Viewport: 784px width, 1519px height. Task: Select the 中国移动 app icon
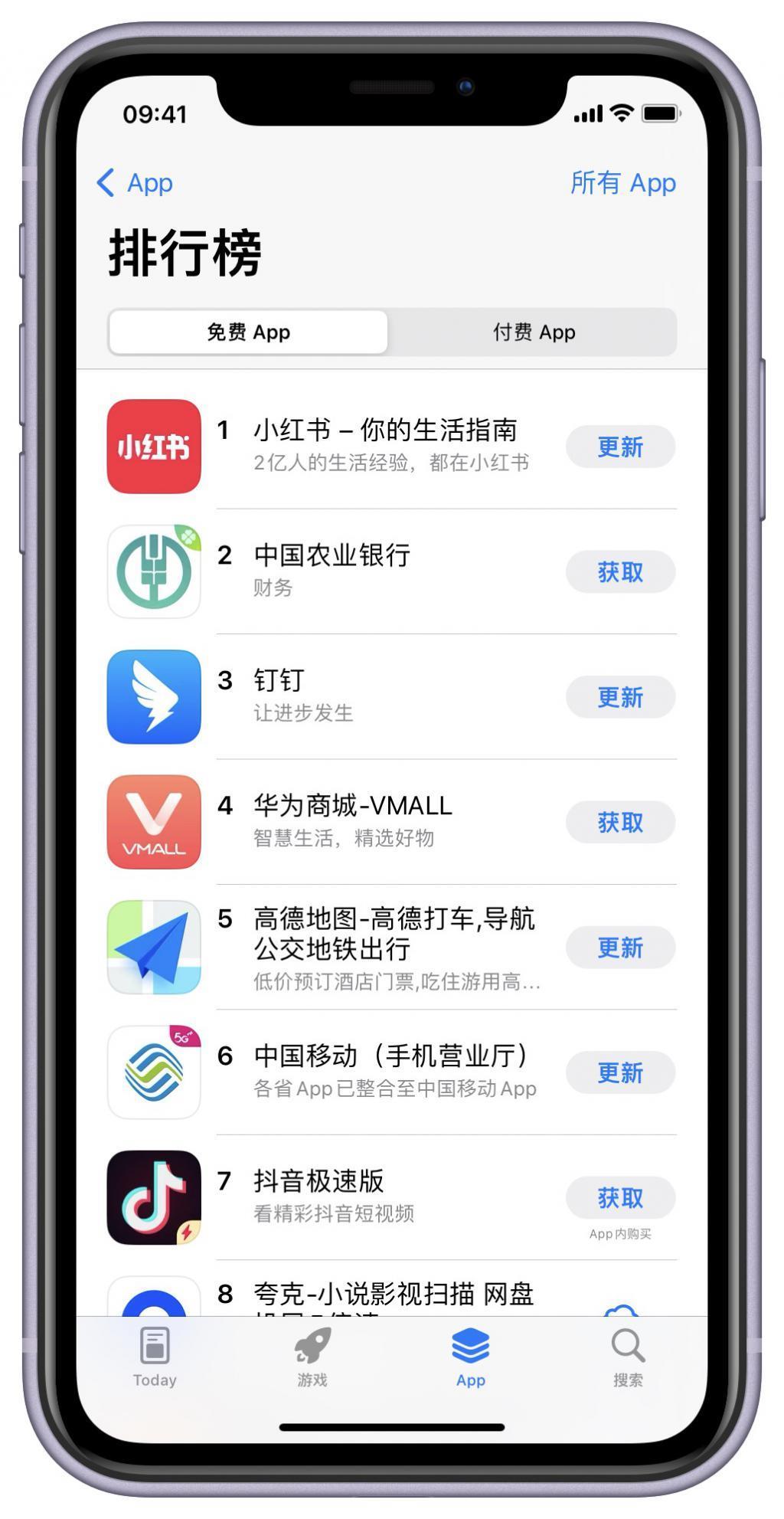[154, 1072]
